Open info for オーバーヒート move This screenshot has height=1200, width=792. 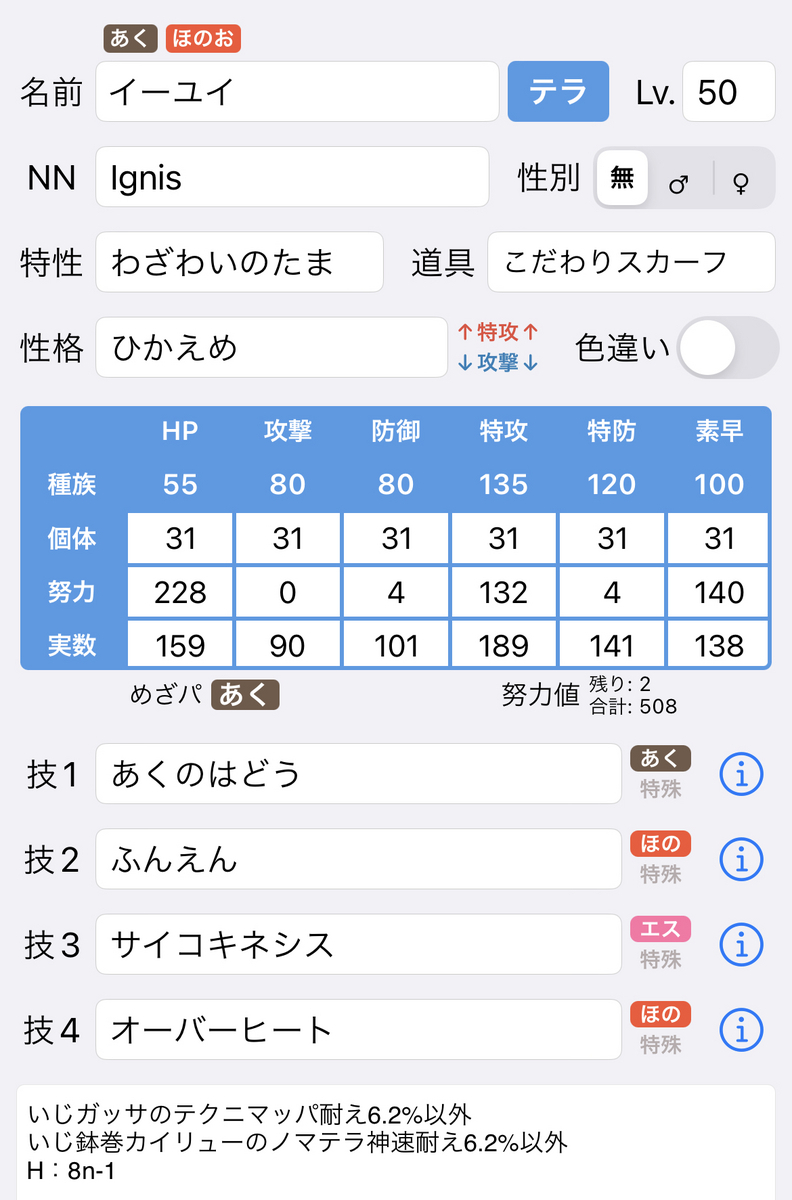pos(742,1028)
